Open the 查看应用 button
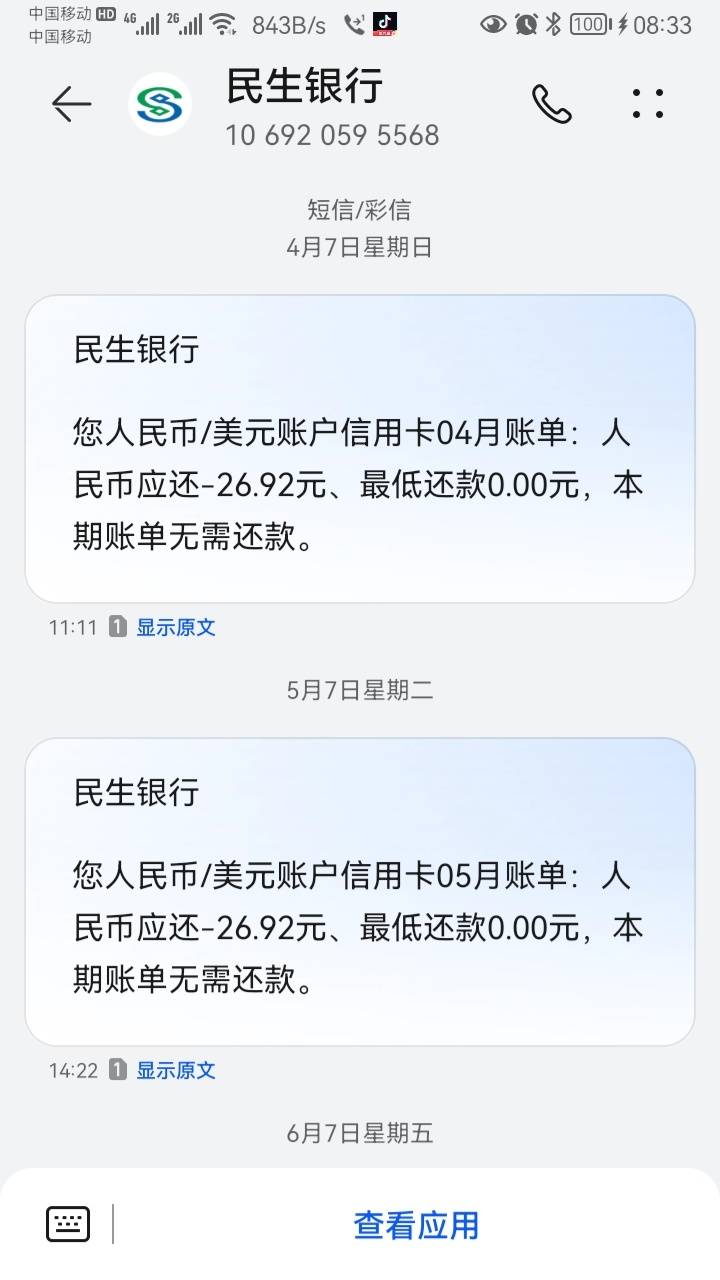The height and width of the screenshot is (1280, 720). 416,1225
